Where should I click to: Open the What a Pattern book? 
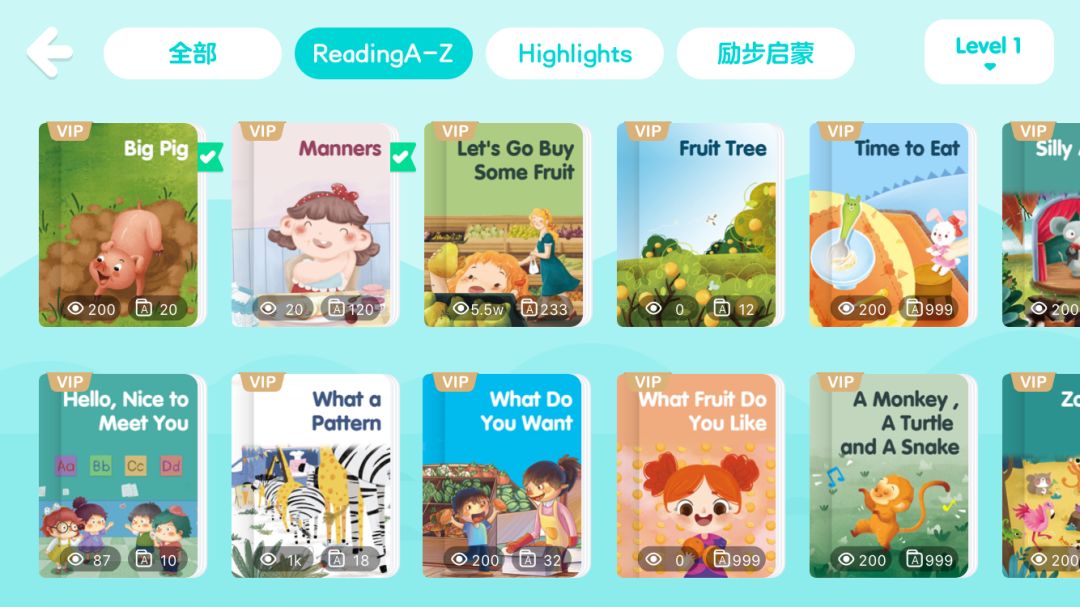(x=312, y=476)
